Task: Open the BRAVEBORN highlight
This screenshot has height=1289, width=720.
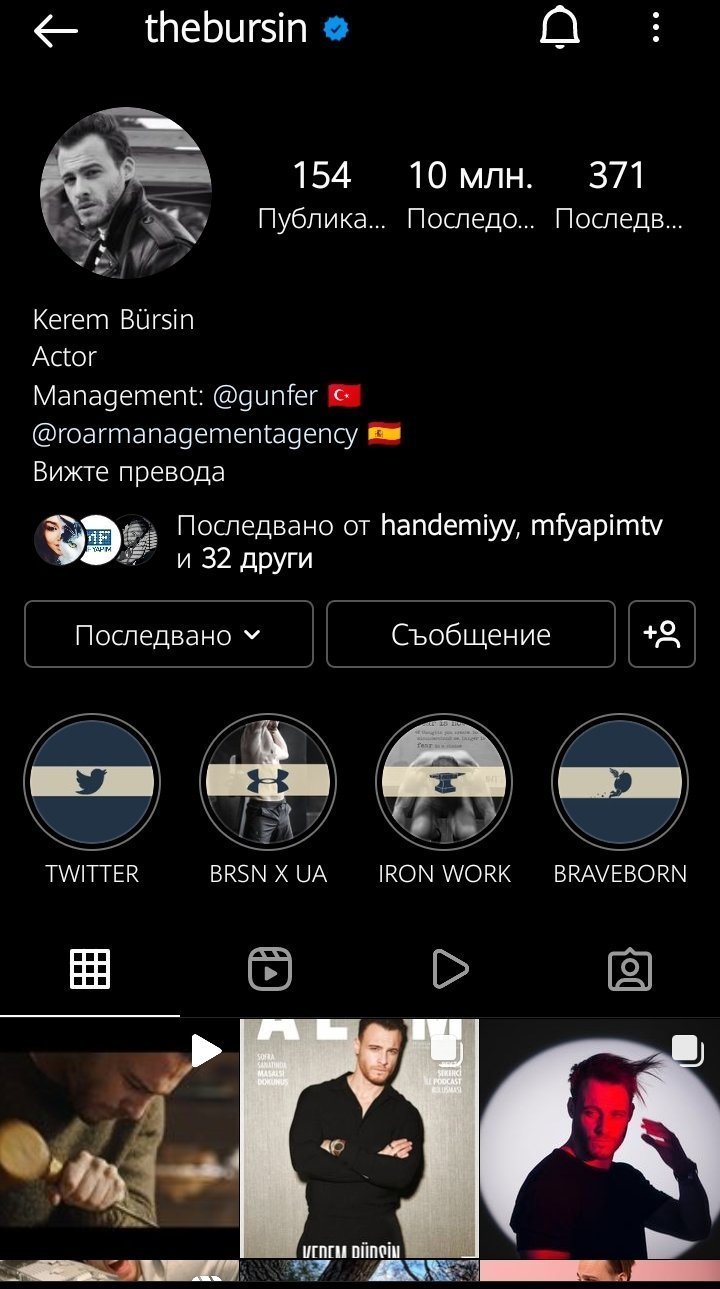Action: click(620, 781)
